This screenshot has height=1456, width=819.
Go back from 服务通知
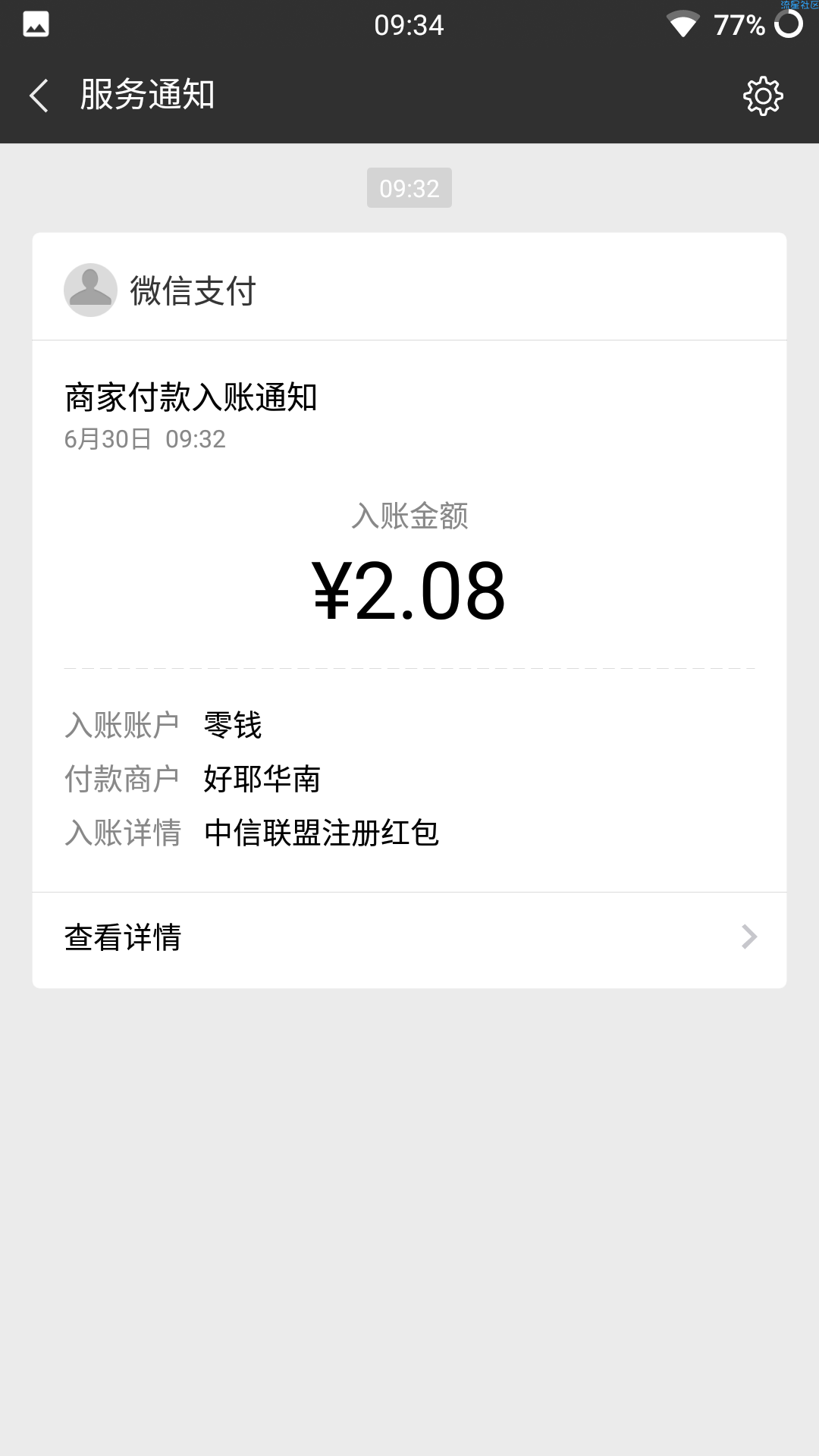pyautogui.click(x=39, y=96)
